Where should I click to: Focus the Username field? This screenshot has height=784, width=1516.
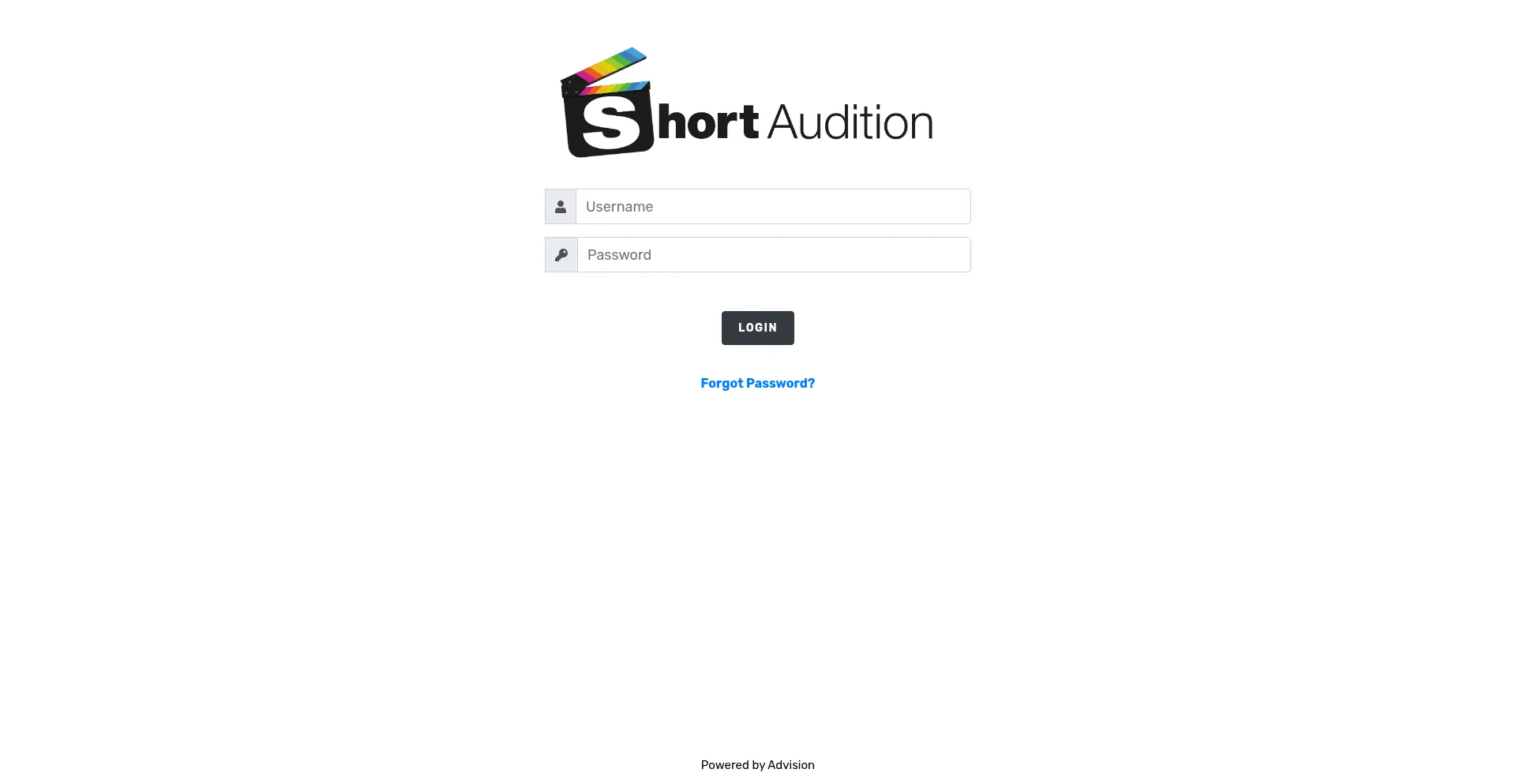(772, 207)
